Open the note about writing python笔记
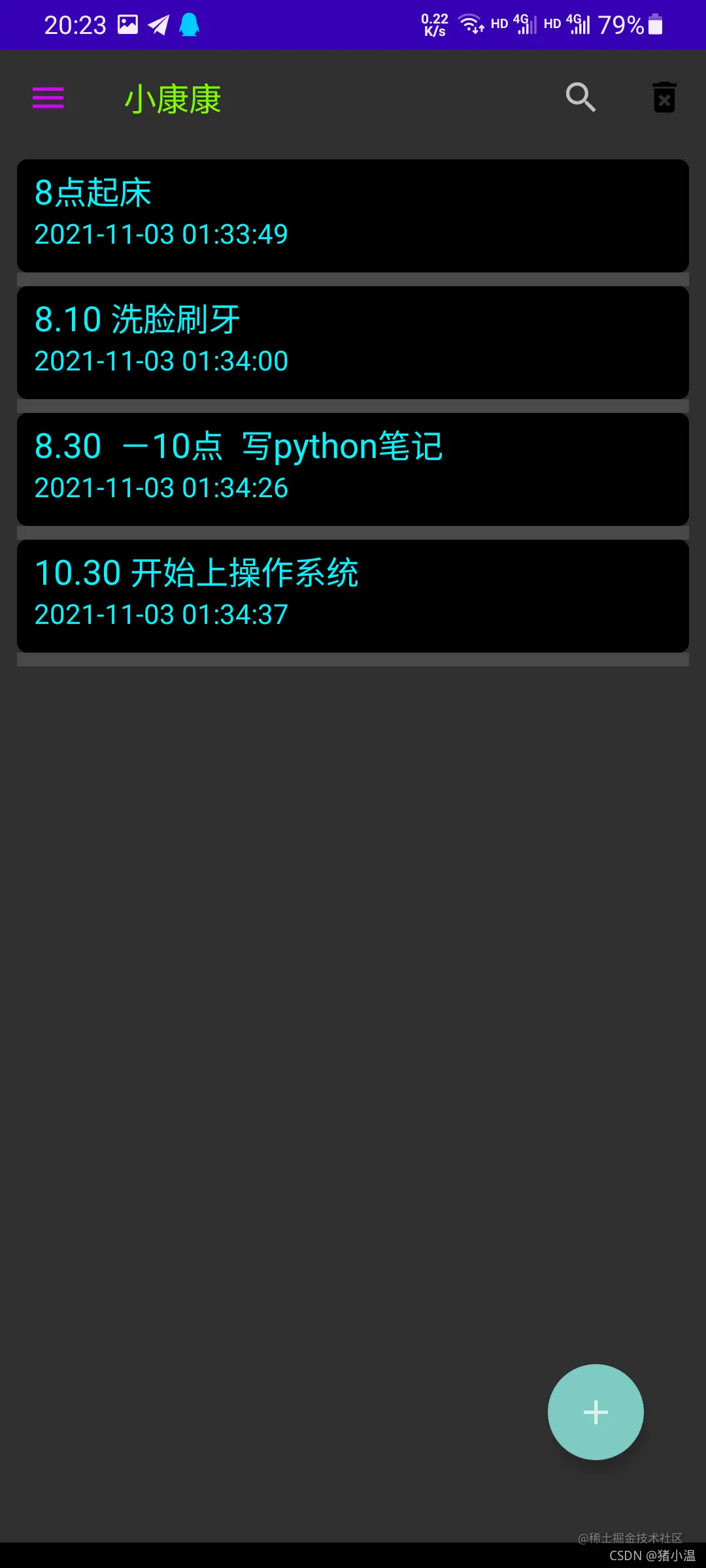The image size is (706, 1568). tap(353, 469)
